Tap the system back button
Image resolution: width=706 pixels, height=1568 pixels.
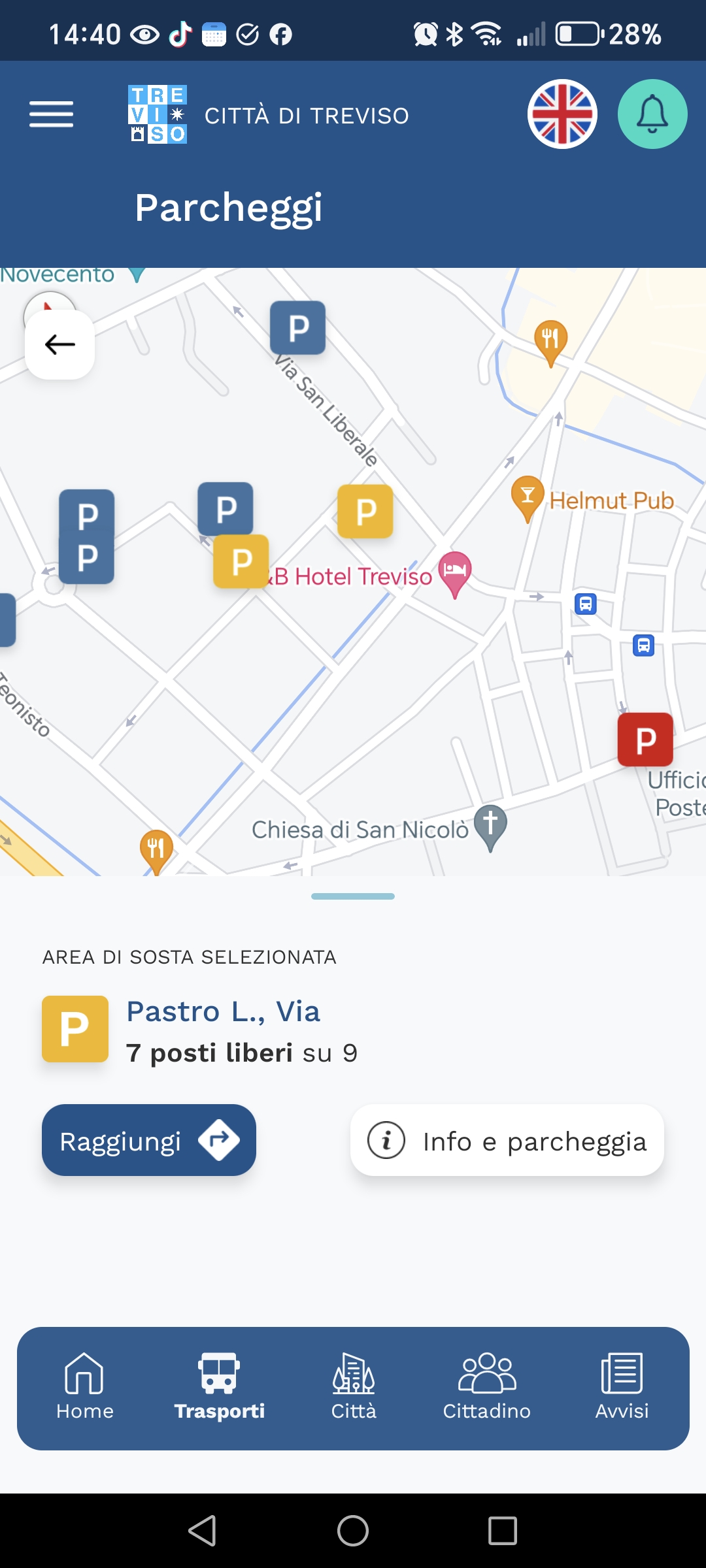click(x=203, y=1531)
